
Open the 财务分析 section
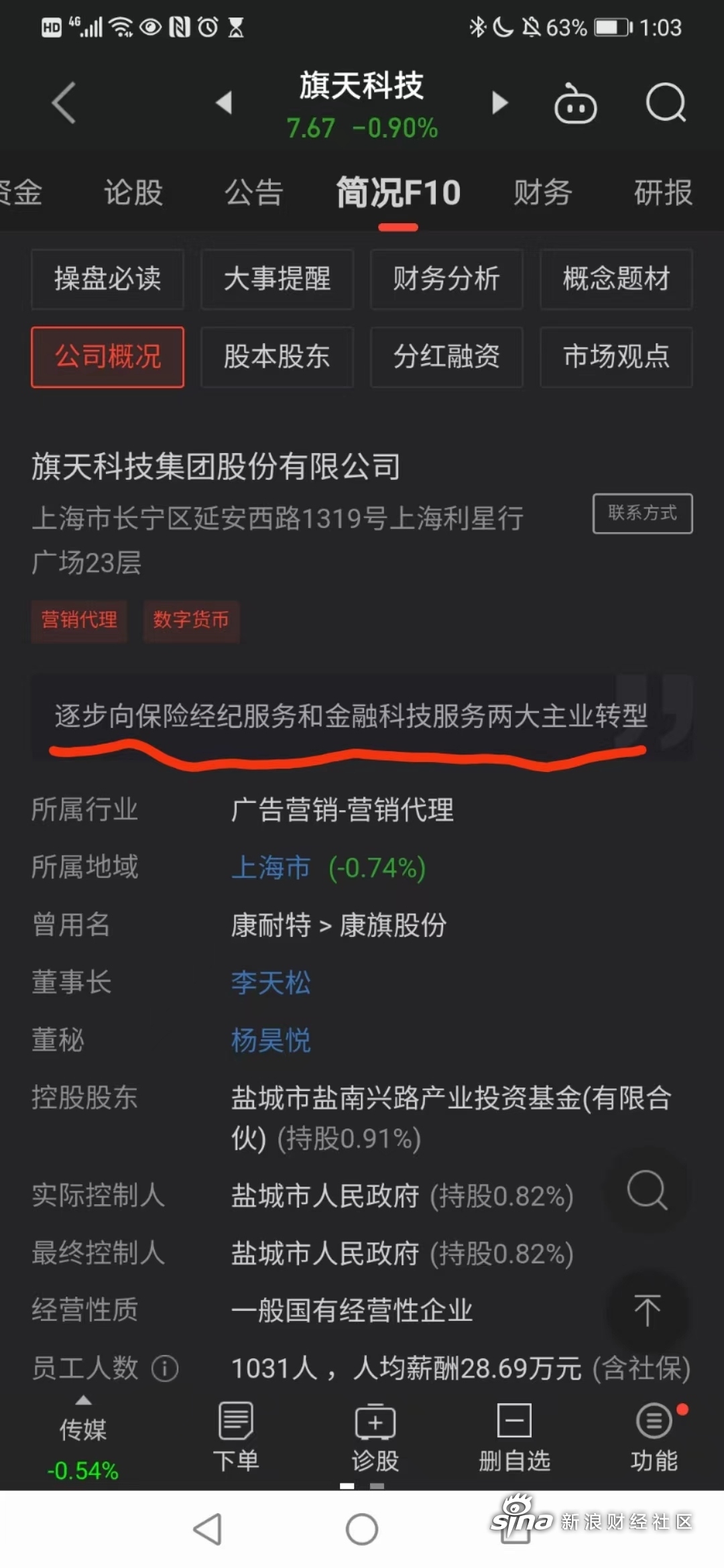pyautogui.click(x=446, y=279)
